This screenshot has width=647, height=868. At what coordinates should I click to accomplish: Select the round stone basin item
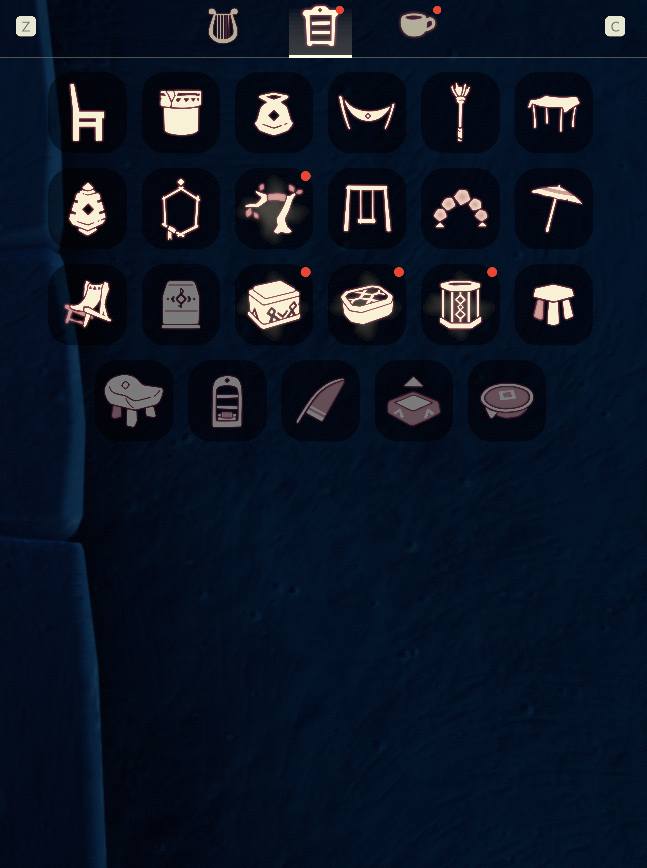[x=507, y=401]
